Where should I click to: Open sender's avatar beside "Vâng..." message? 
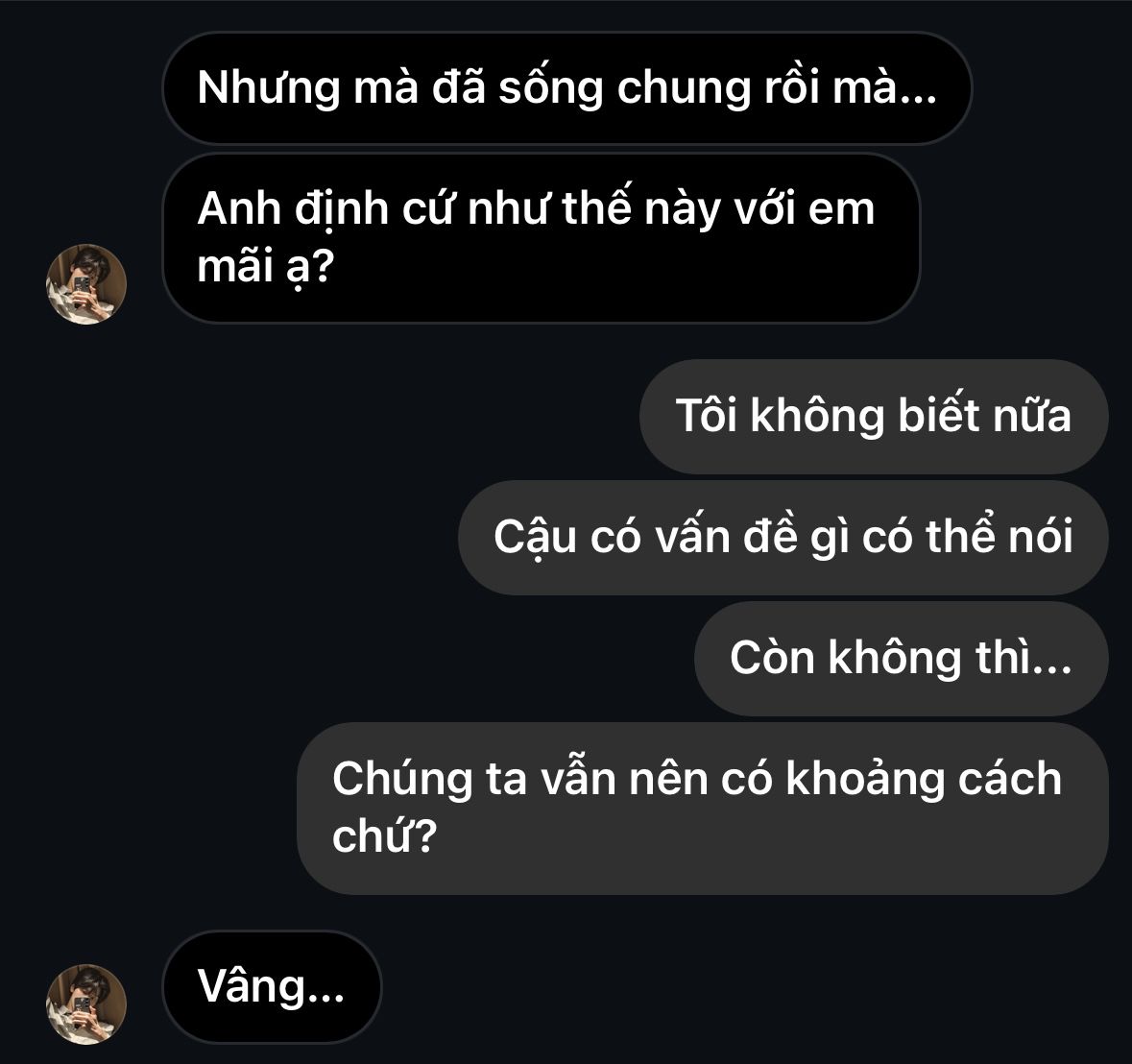pyautogui.click(x=86, y=1004)
